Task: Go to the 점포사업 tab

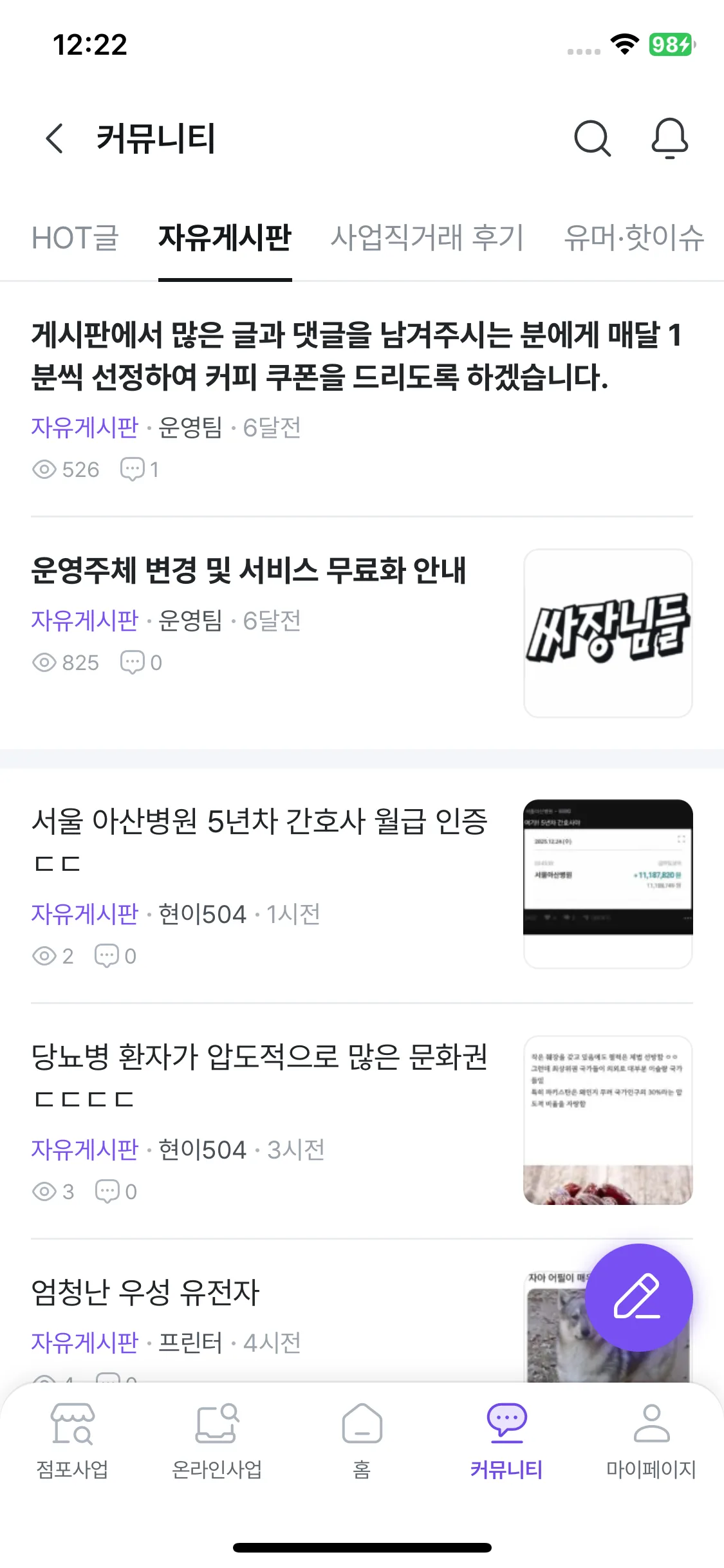Action: click(72, 1441)
